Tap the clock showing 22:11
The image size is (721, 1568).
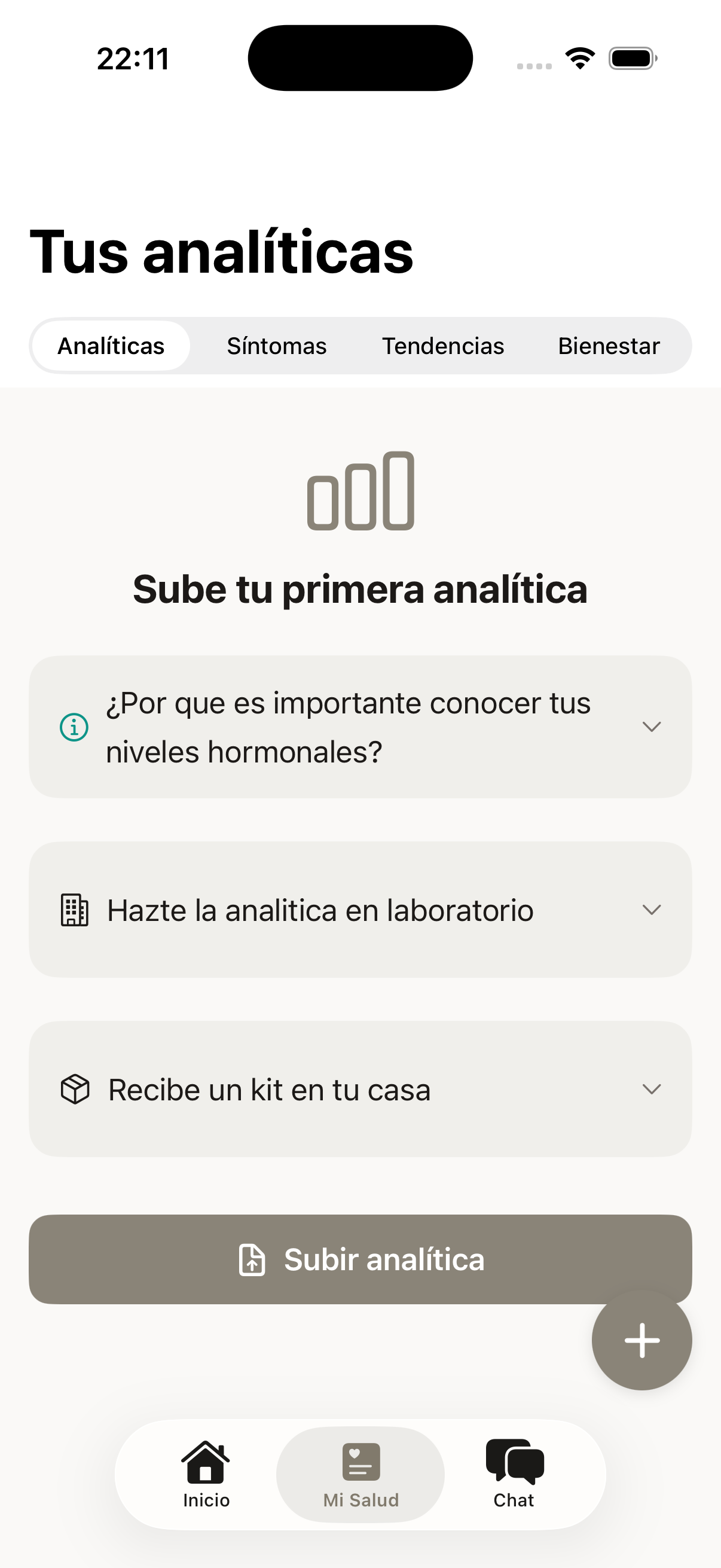[x=132, y=58]
